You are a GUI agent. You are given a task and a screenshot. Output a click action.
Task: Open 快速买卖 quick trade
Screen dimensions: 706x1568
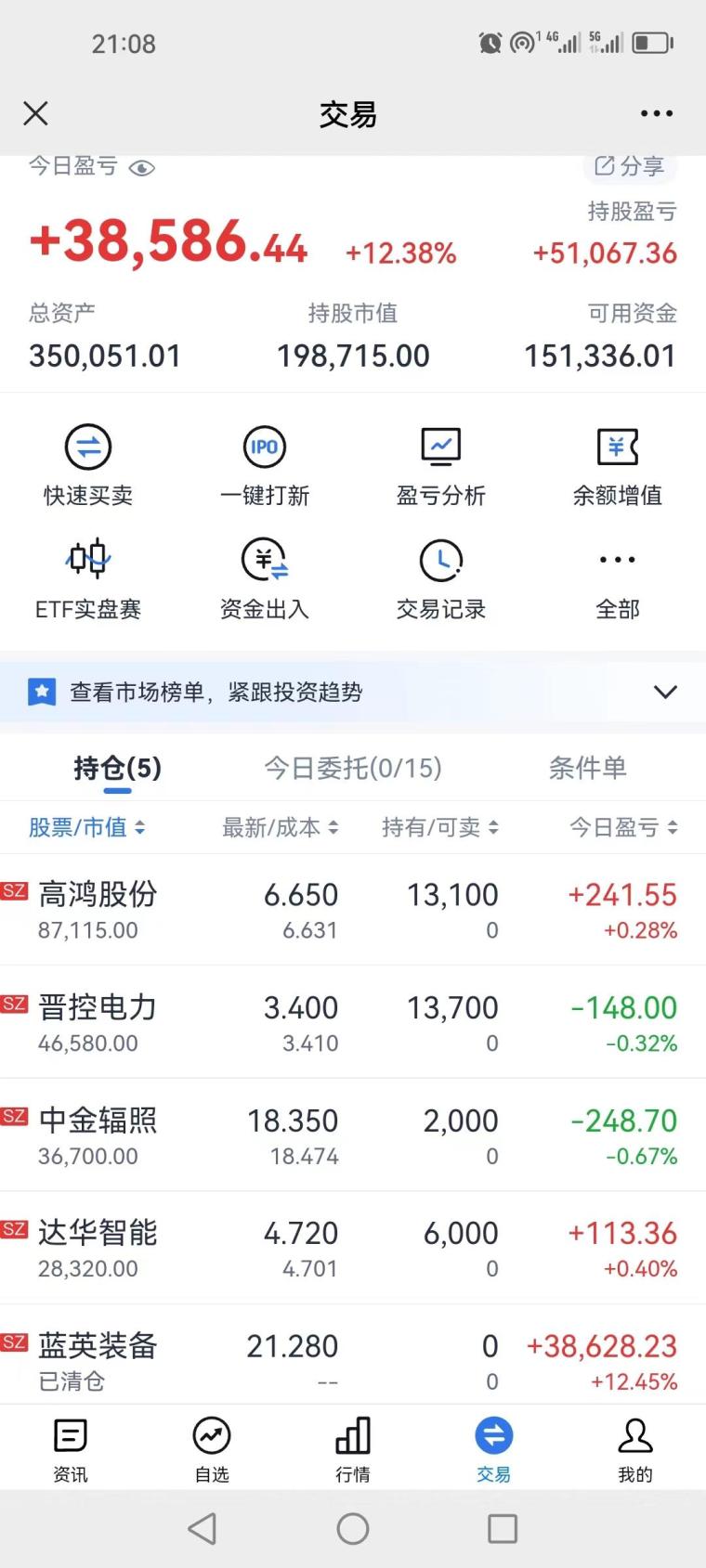click(x=88, y=465)
